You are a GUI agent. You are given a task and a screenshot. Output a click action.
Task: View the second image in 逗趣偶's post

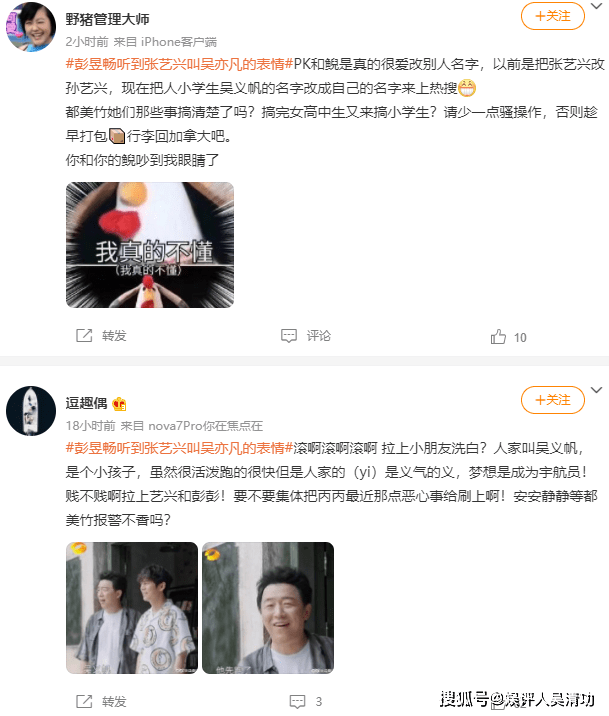point(268,607)
